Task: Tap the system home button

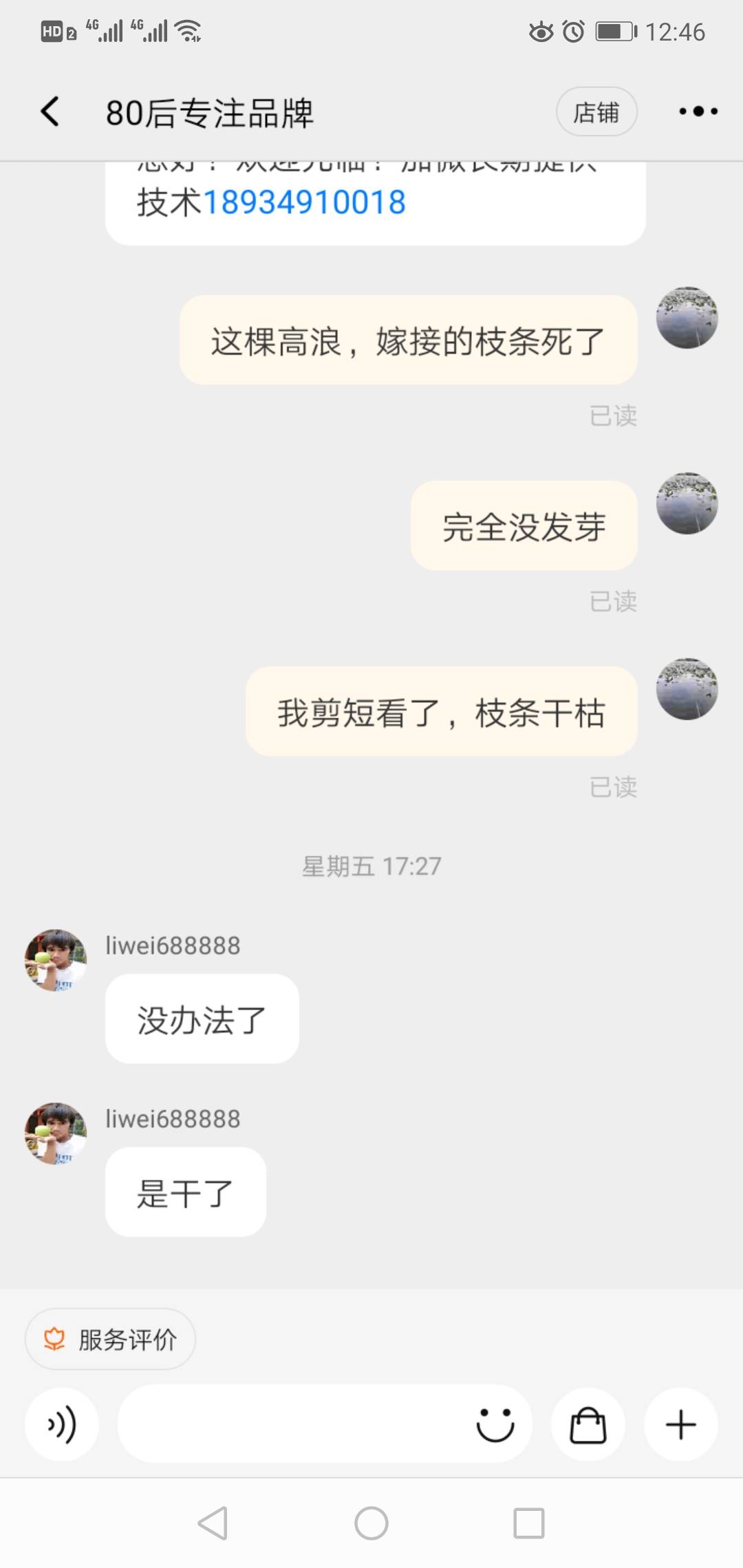Action: pyautogui.click(x=371, y=1523)
